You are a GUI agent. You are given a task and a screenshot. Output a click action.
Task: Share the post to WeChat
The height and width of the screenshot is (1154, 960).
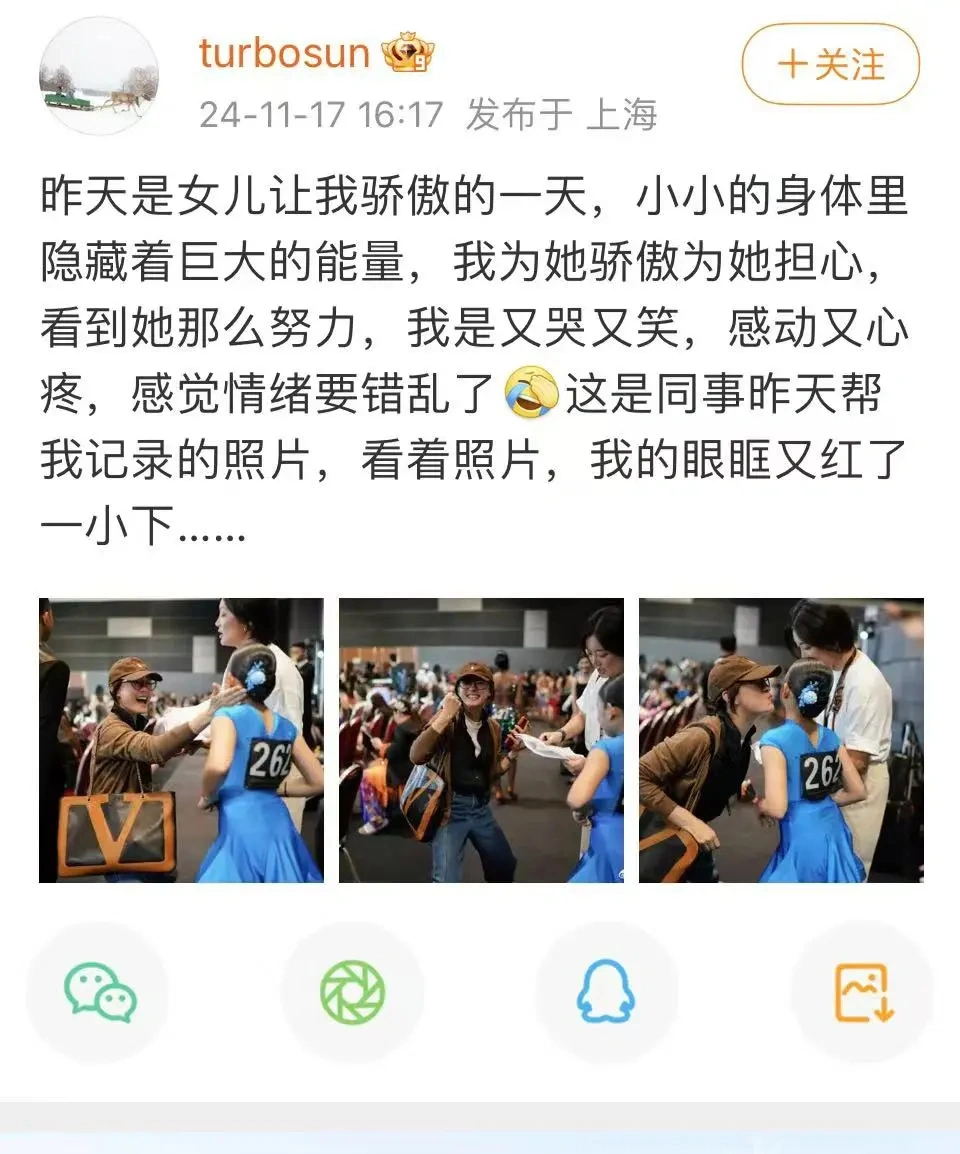(100, 992)
